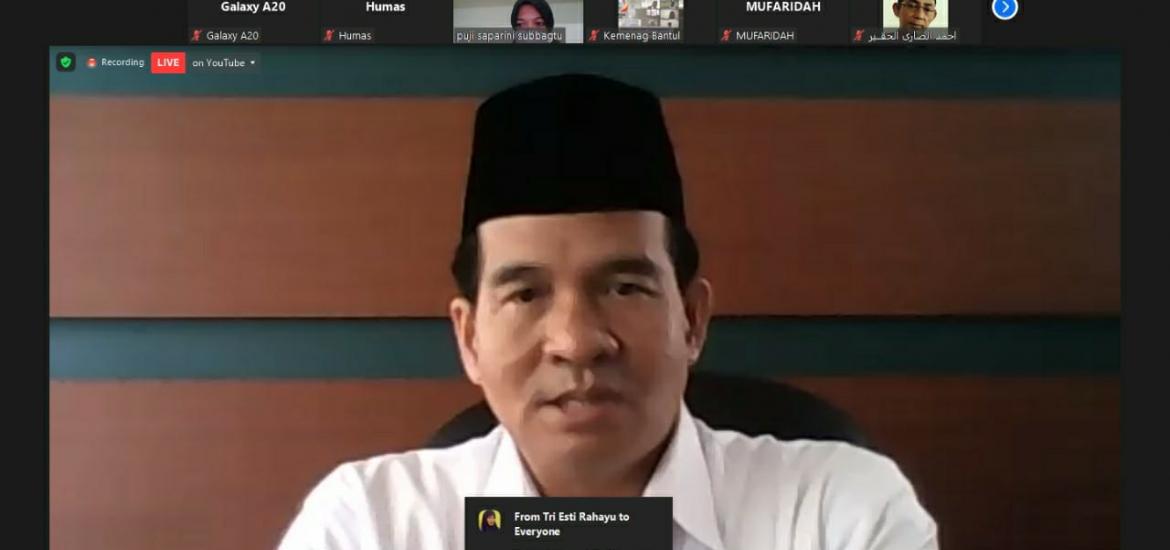Select the Galaxy A20 participant tile
This screenshot has width=1170, height=550.
253,20
